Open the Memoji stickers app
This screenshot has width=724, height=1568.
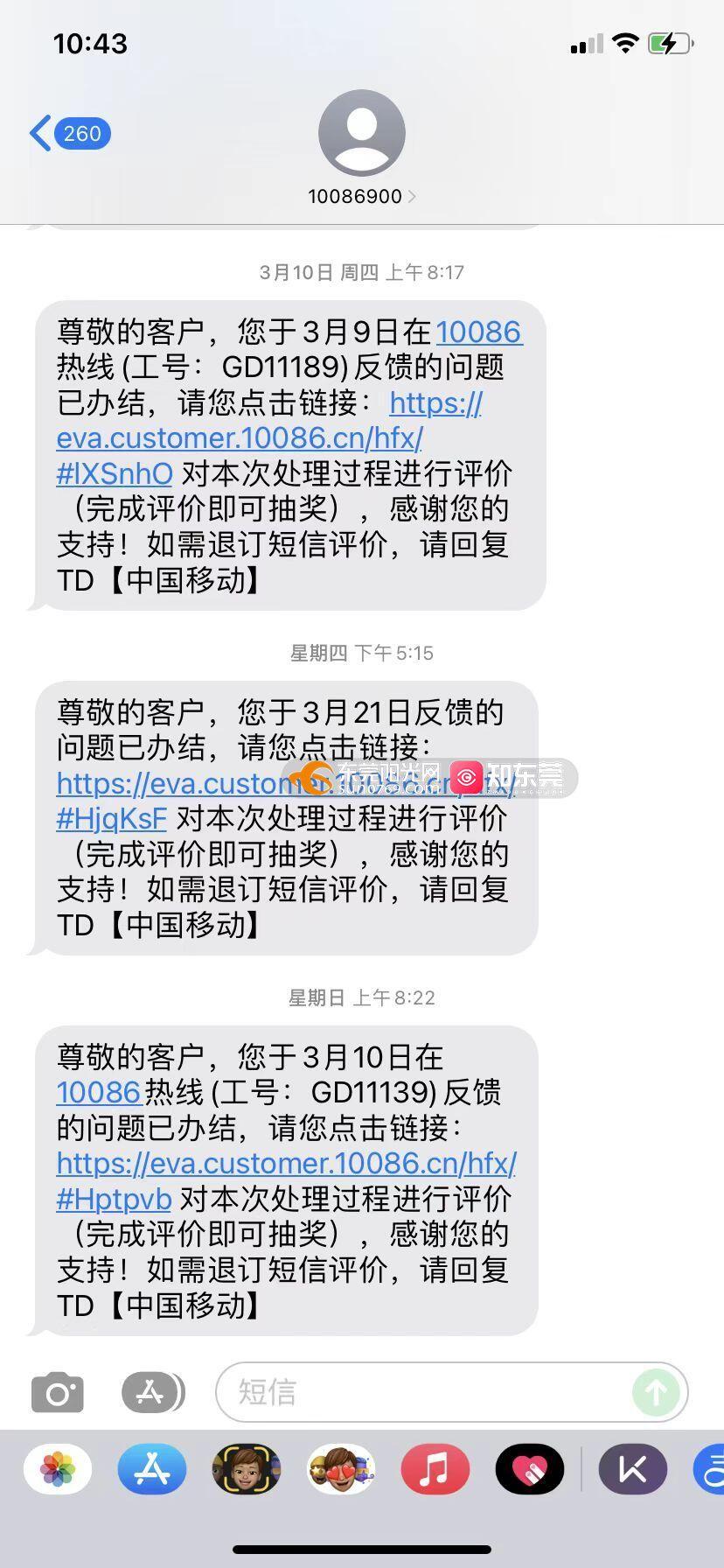click(x=247, y=1469)
